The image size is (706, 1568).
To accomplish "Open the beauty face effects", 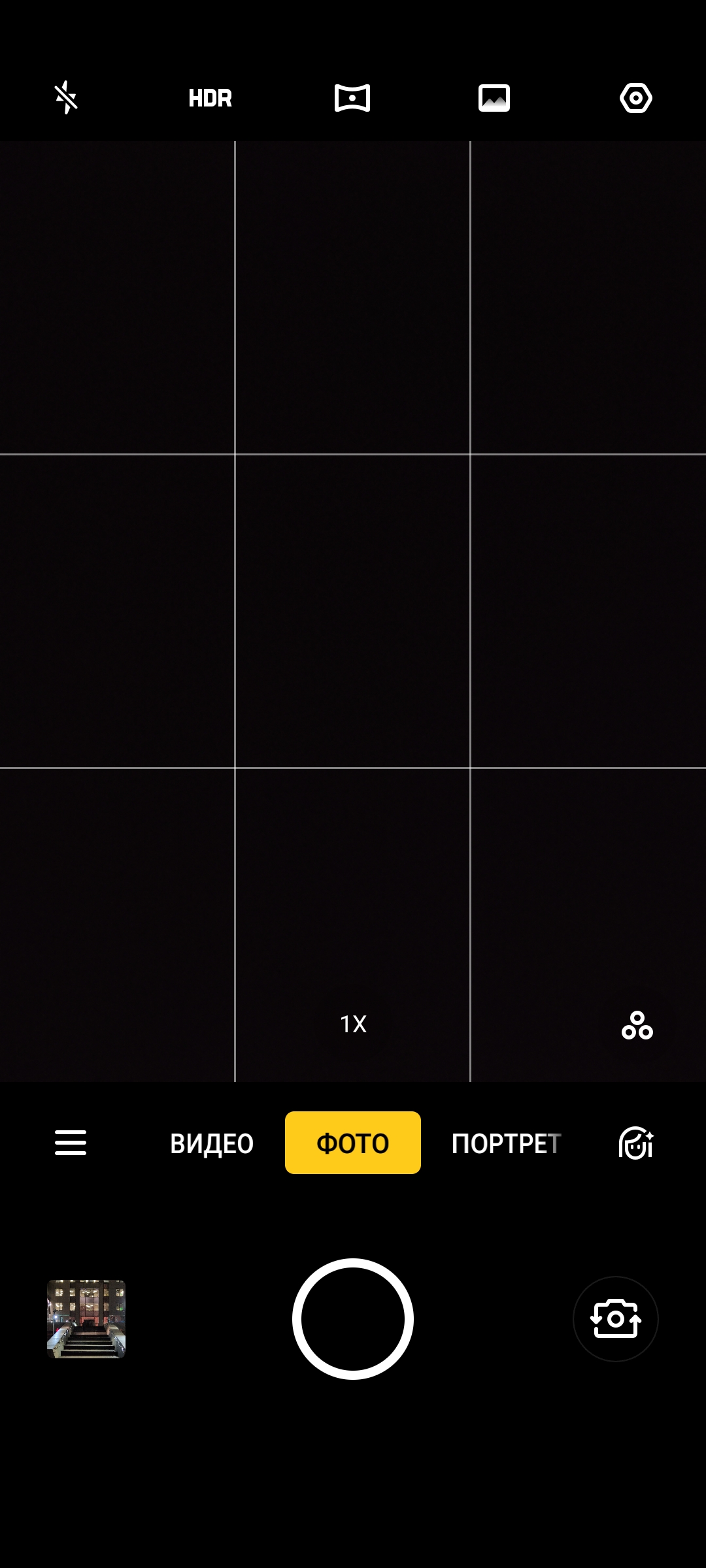I will click(636, 1143).
